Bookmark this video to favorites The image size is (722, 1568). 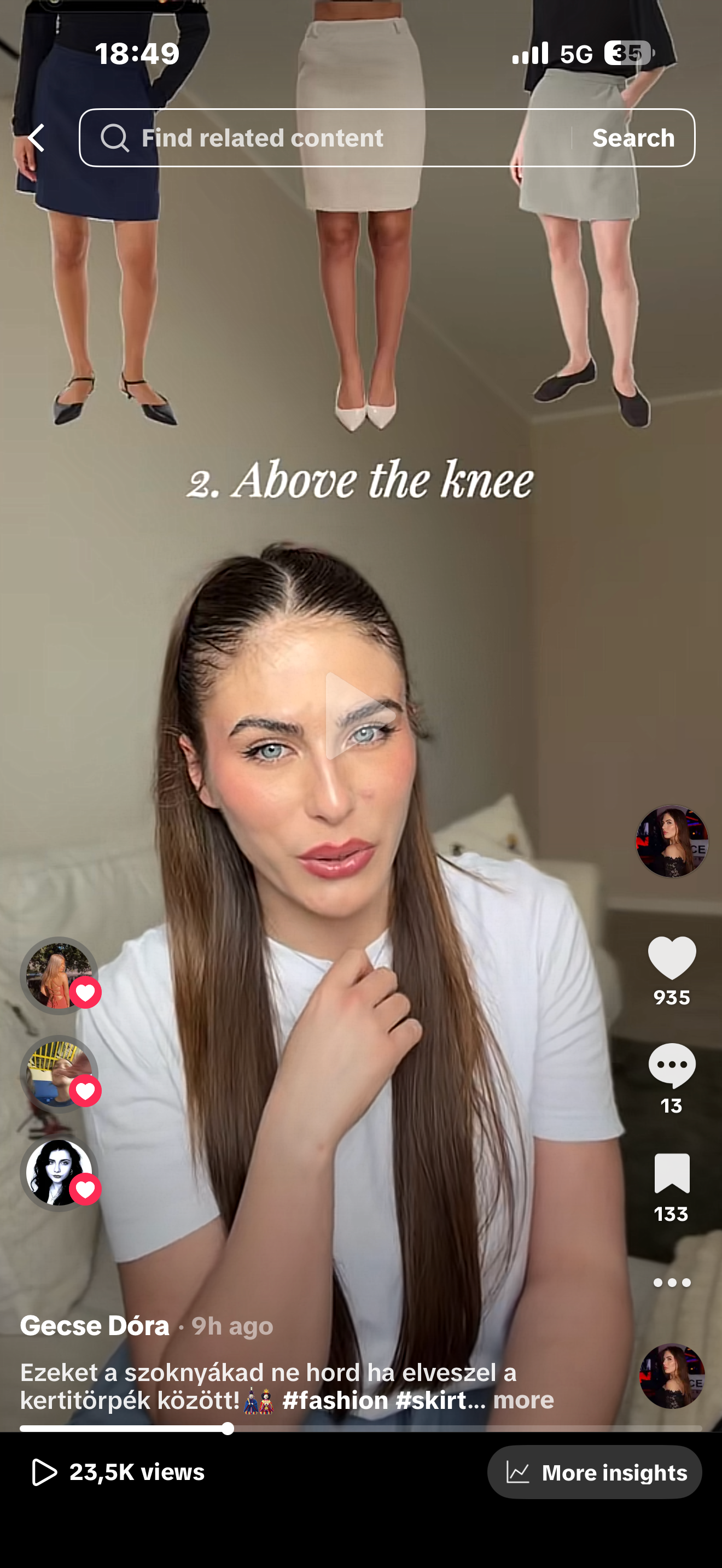tap(672, 1174)
